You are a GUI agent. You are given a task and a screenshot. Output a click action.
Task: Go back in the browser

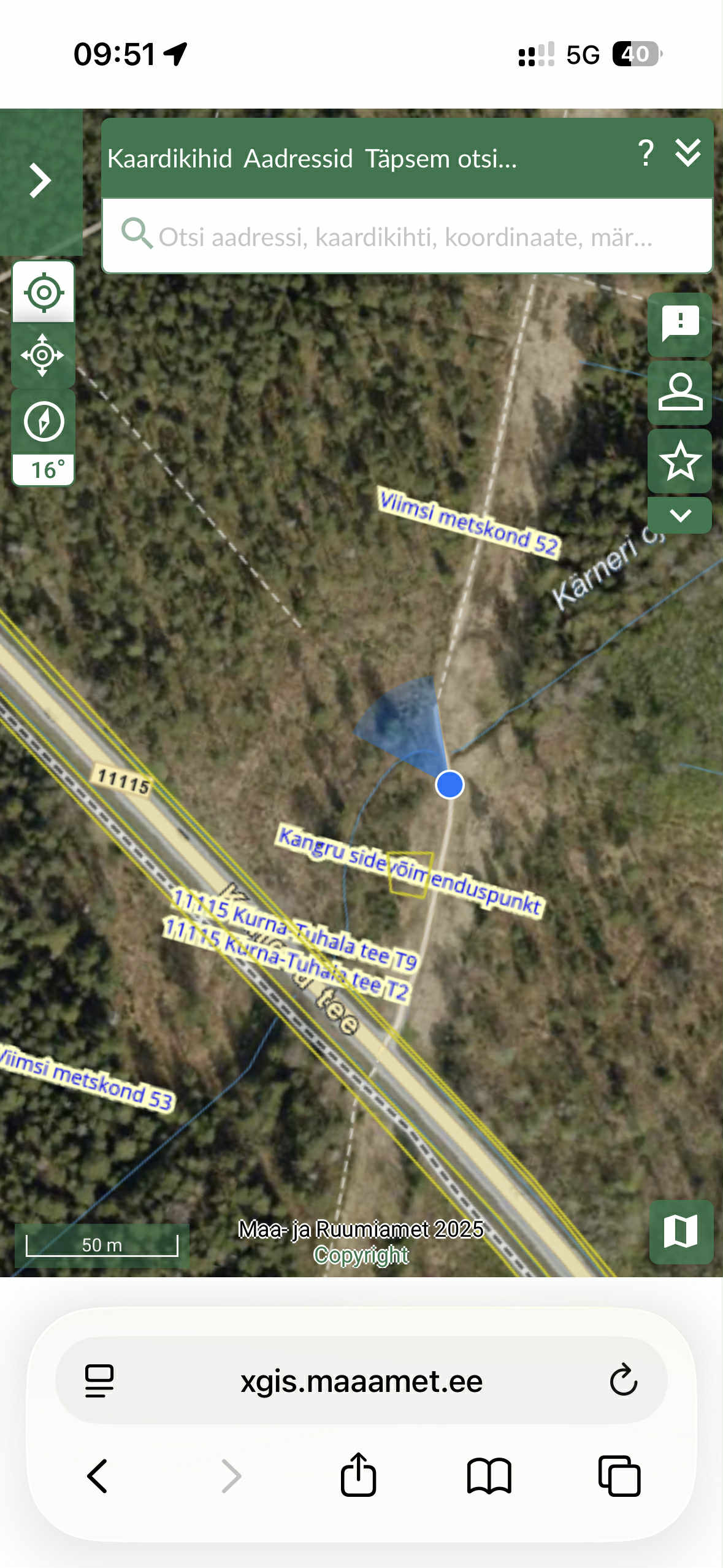pyautogui.click(x=98, y=1476)
